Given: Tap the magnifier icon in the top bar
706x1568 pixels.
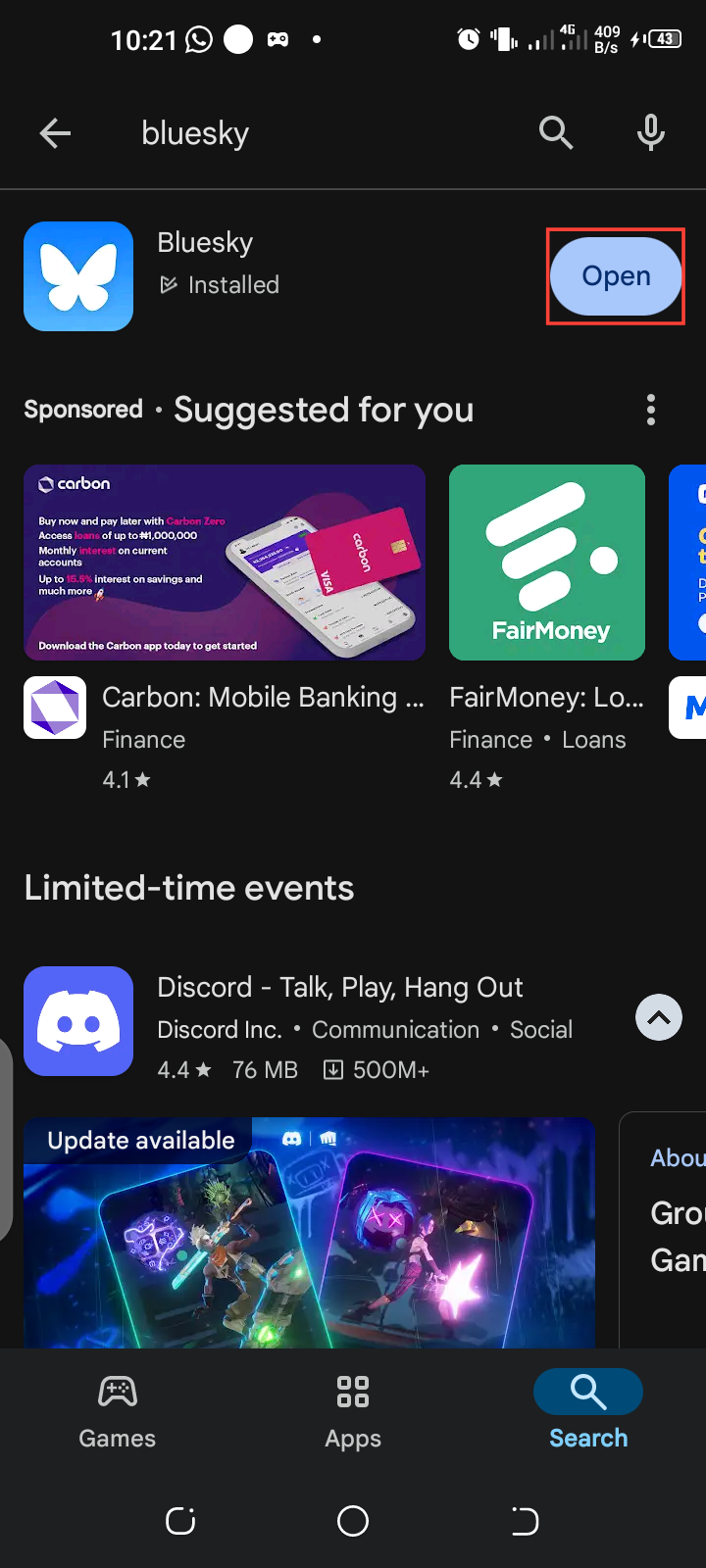Looking at the screenshot, I should (x=556, y=132).
